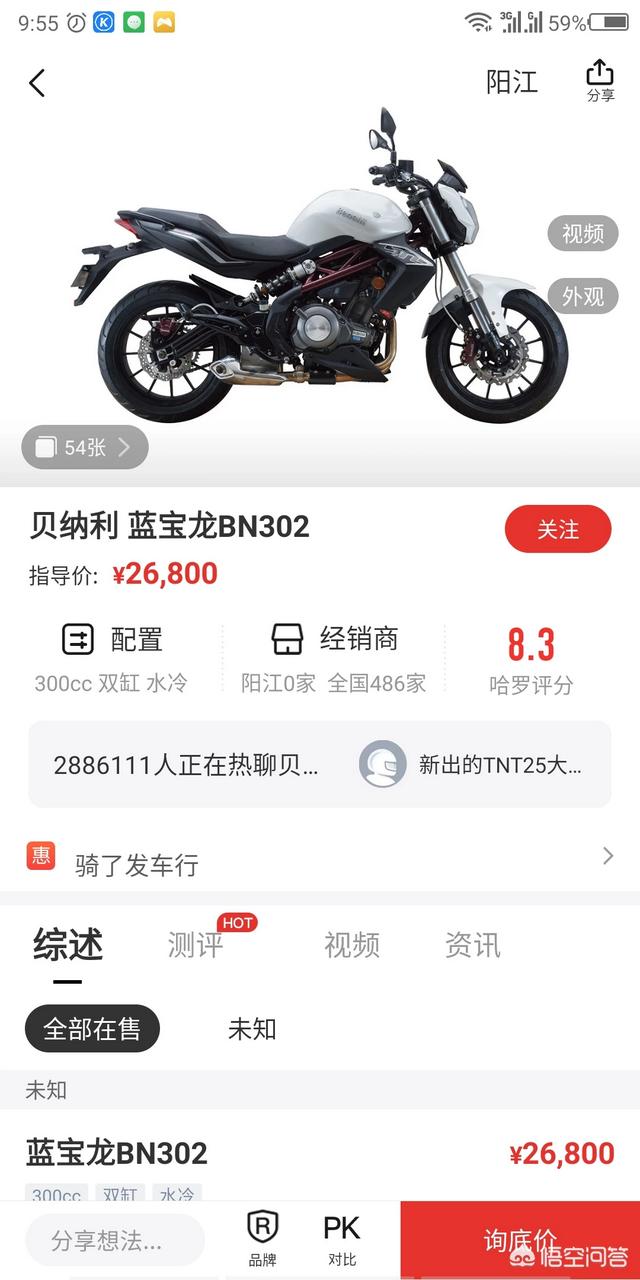Select the 全部在售 filter chip

tap(92, 1029)
